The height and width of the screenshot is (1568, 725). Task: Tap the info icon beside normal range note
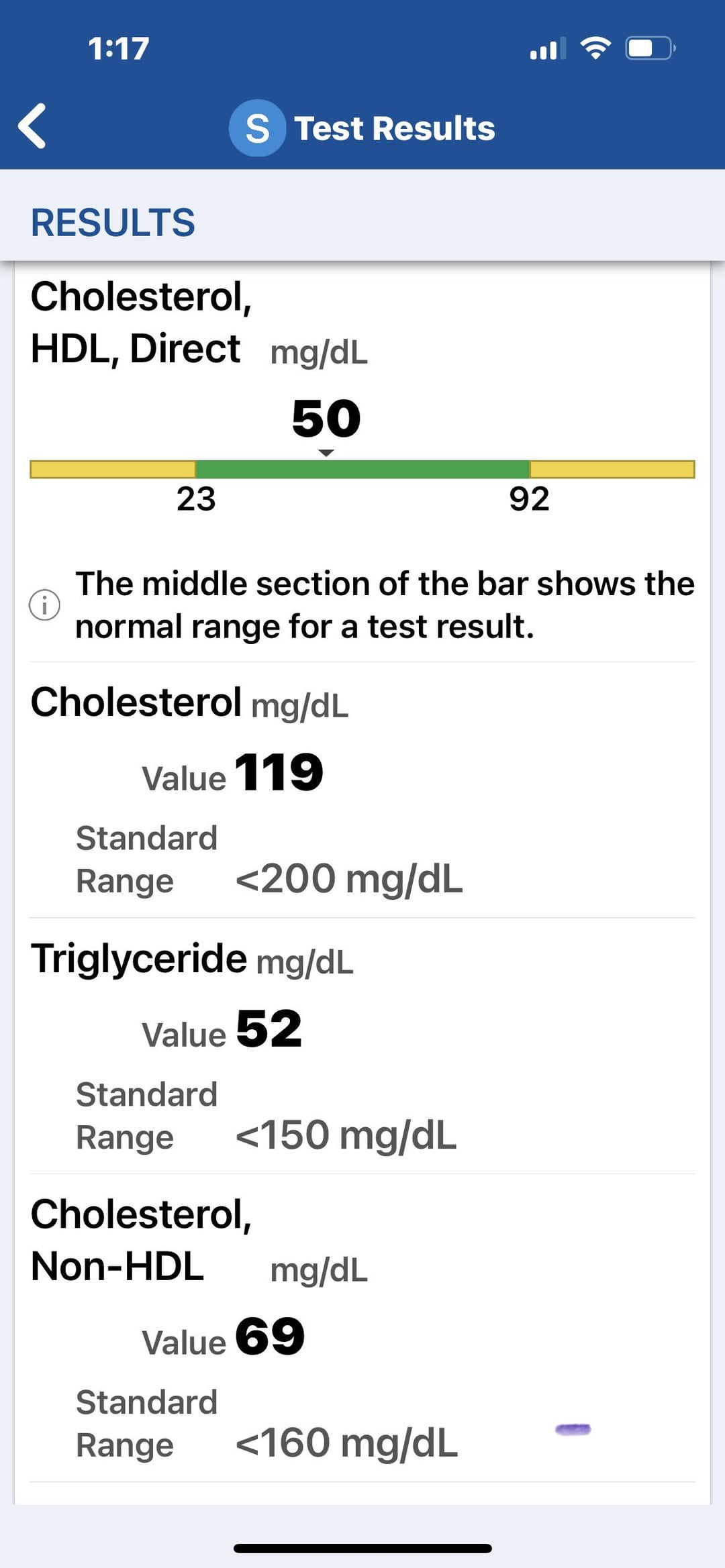[x=44, y=605]
